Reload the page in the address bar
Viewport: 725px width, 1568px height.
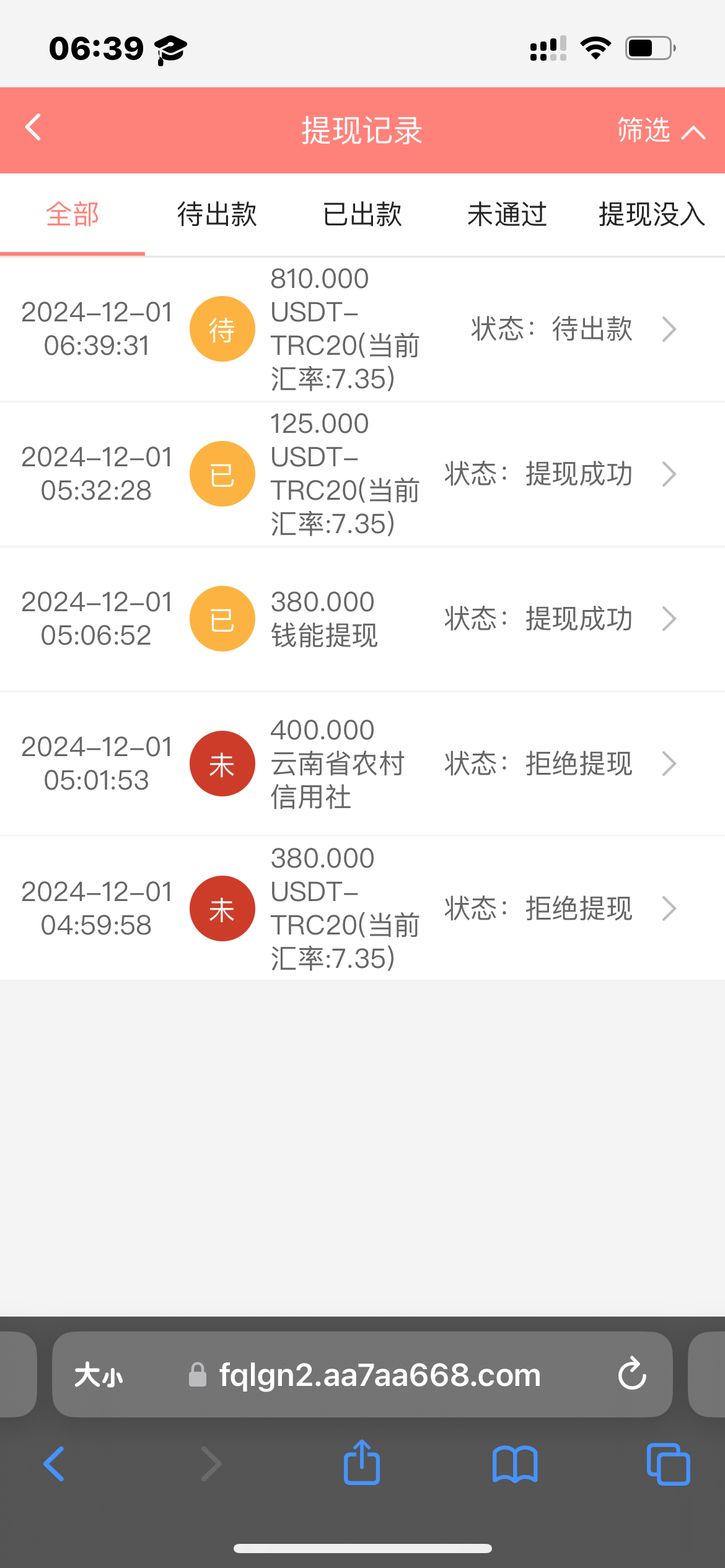pyautogui.click(x=632, y=1374)
